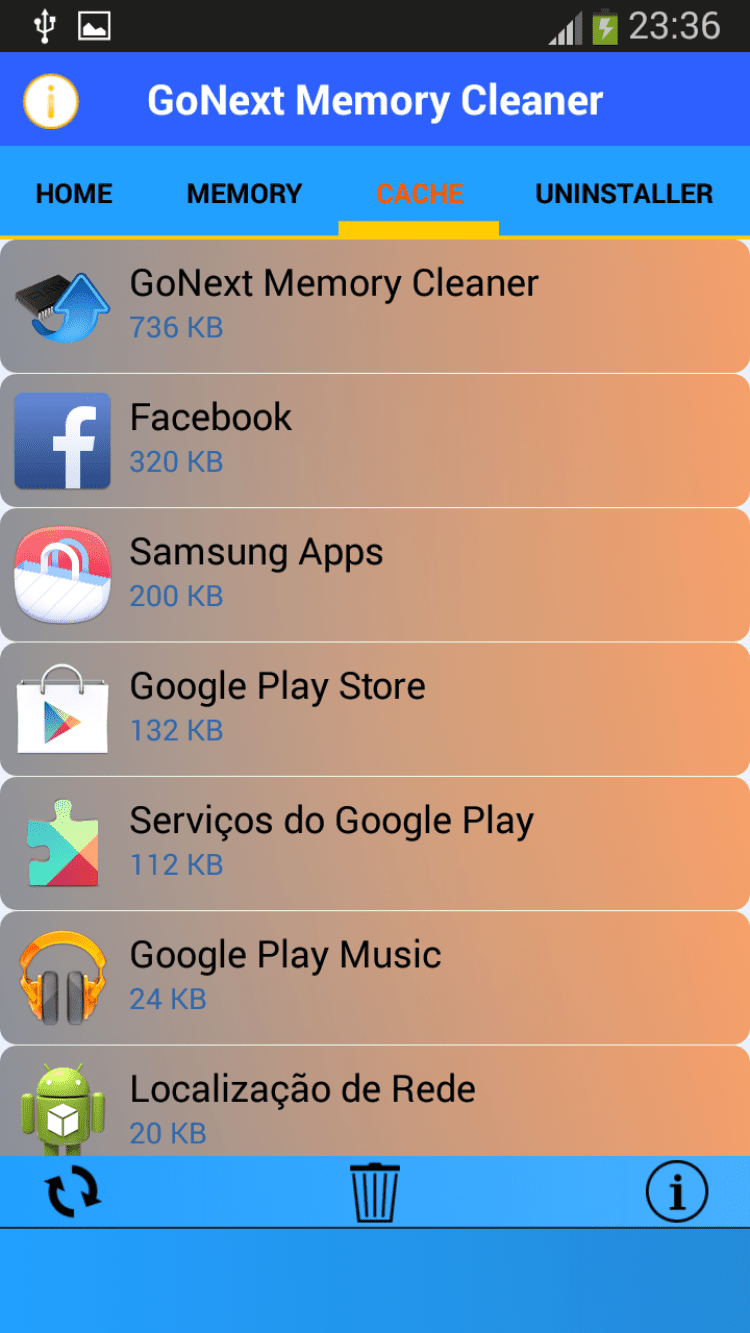Image resolution: width=750 pixels, height=1333 pixels.
Task: Open Google Play Store cache entry
Action: click(x=375, y=708)
